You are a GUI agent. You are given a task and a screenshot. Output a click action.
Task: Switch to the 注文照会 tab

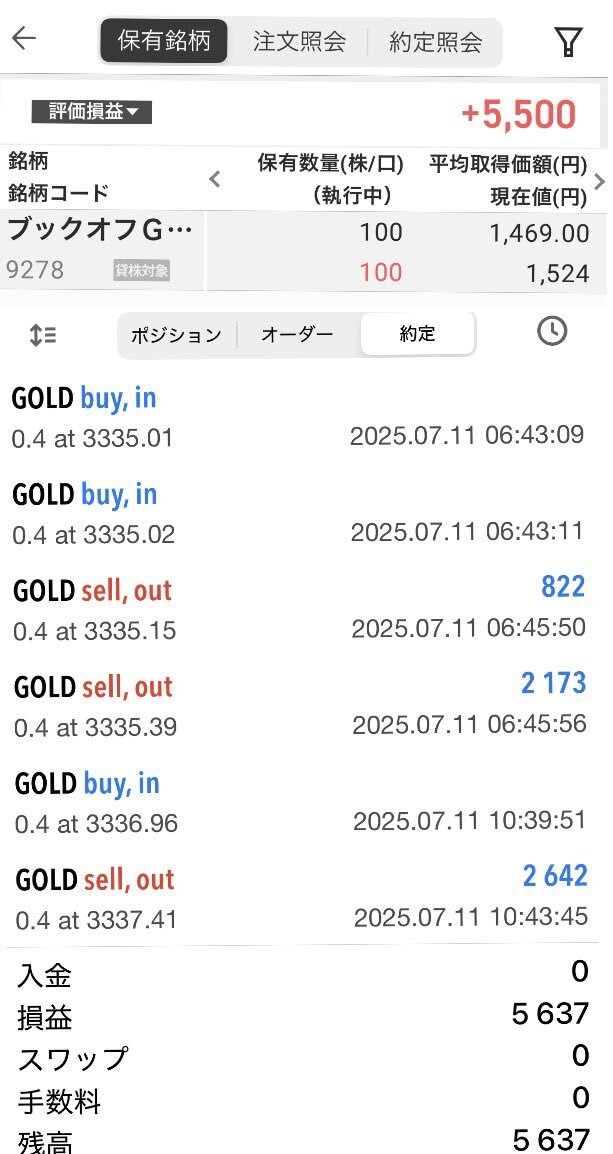point(299,41)
